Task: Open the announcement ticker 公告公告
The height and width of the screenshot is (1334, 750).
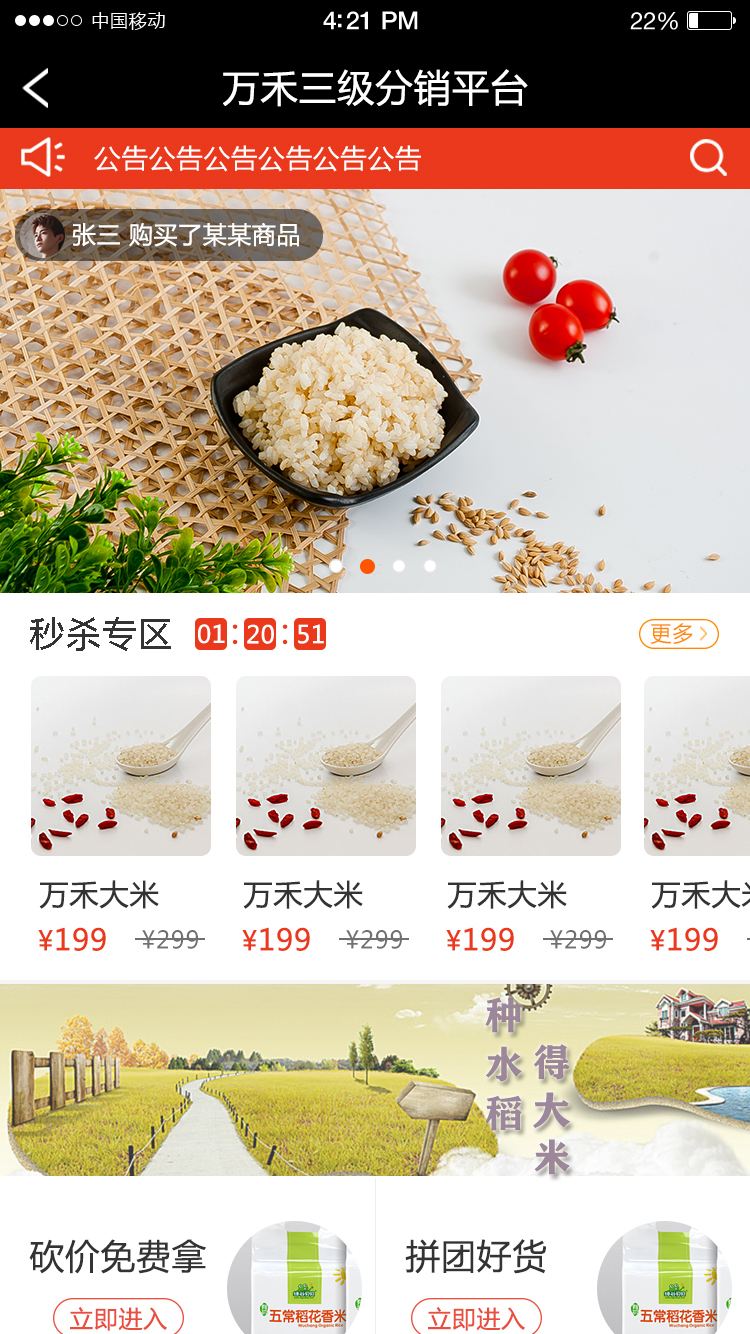Action: [x=258, y=158]
